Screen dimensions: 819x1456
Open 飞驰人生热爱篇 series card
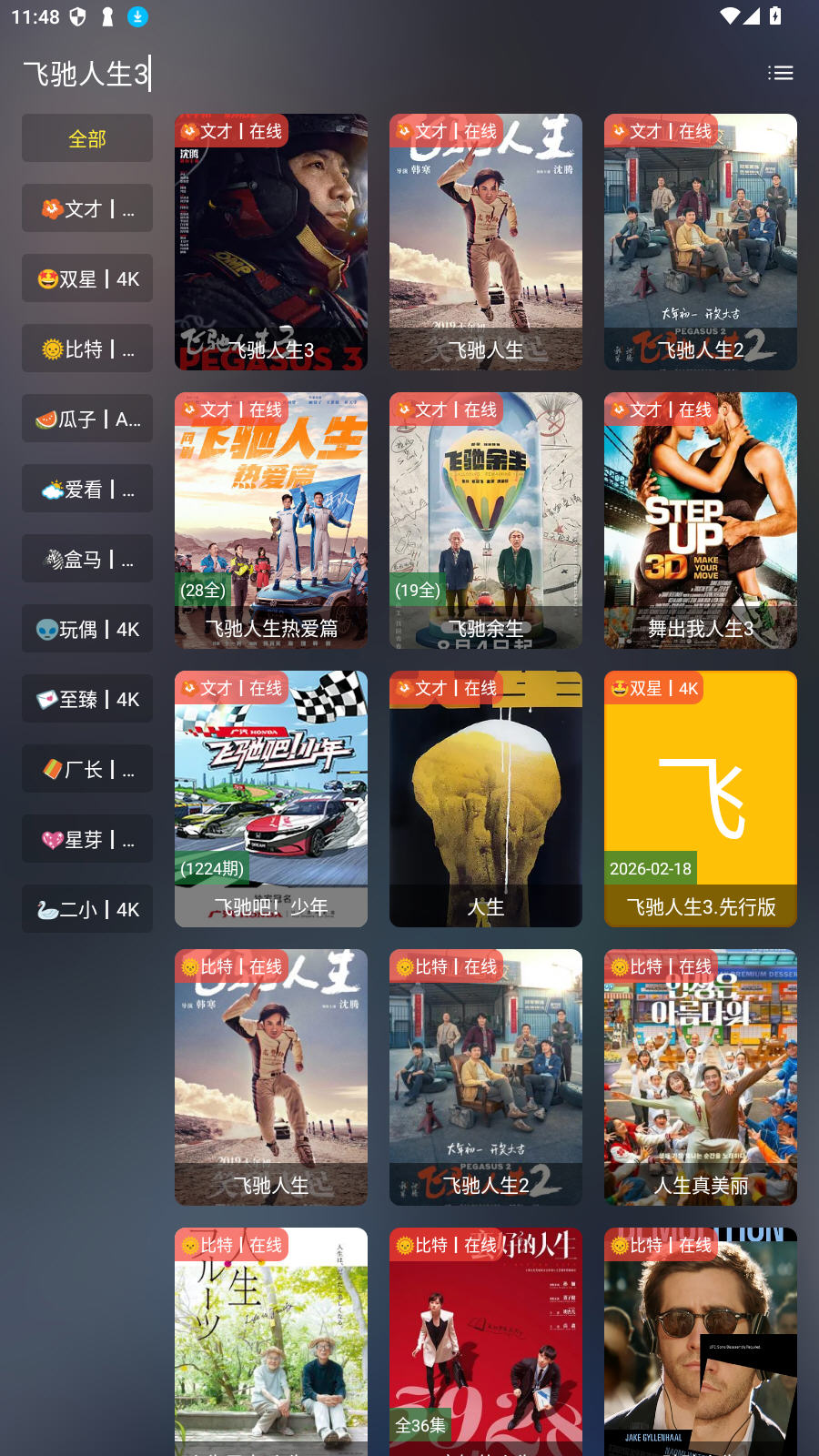tap(271, 521)
